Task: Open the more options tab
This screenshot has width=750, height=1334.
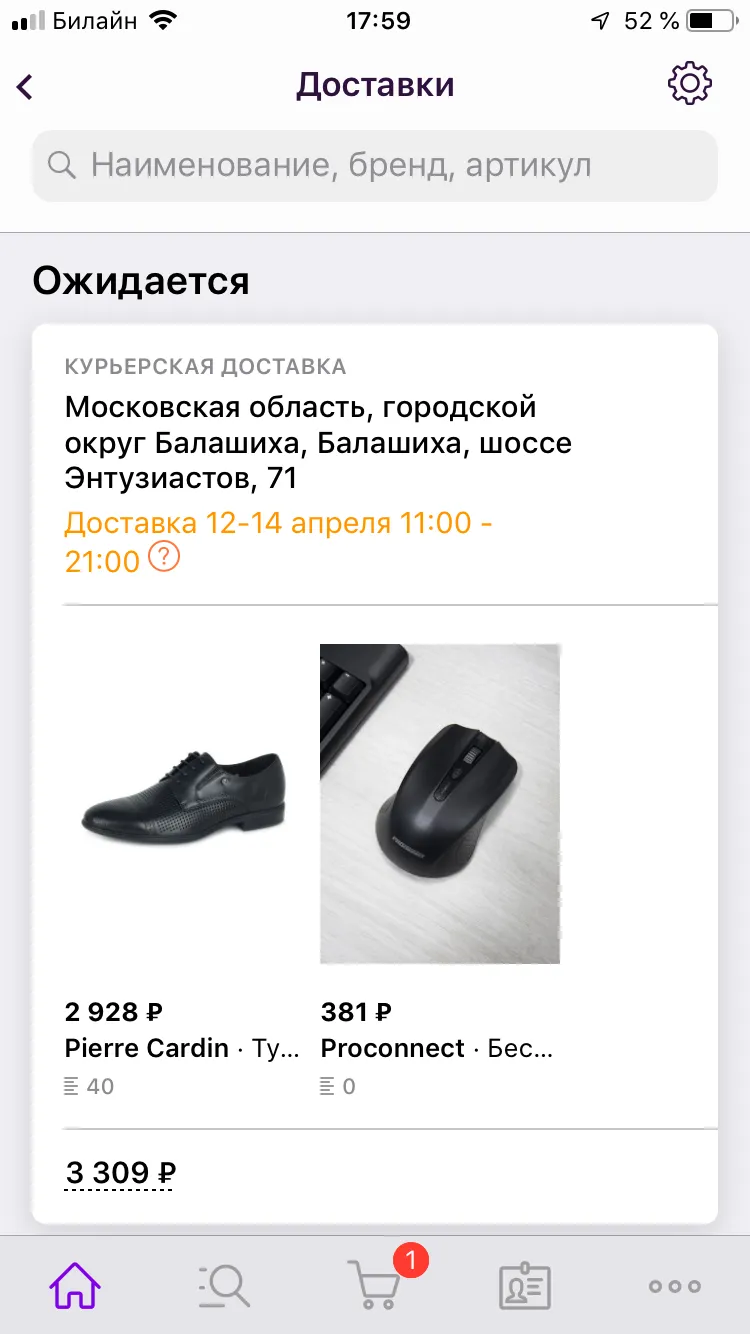Action: click(675, 1286)
